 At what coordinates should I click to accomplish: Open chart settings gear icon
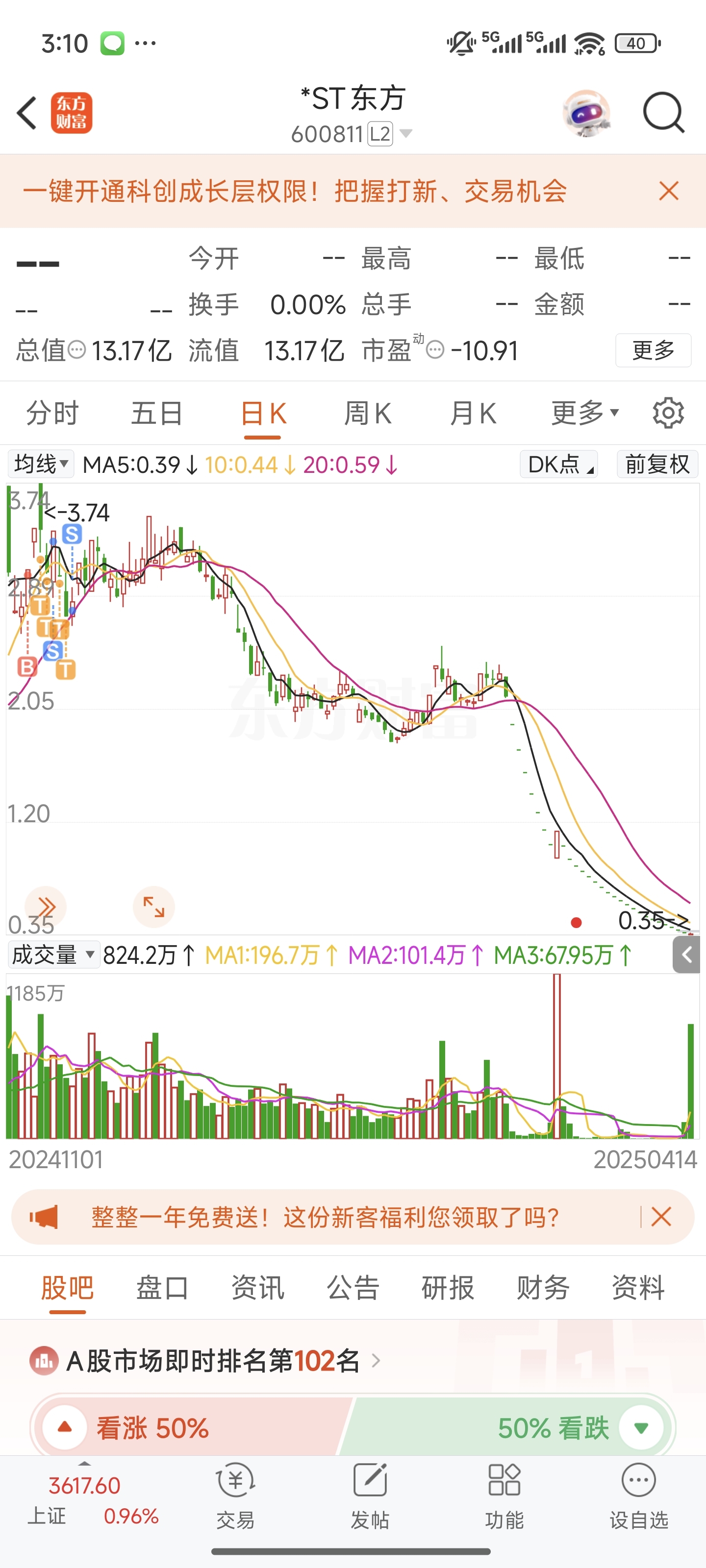coord(668,413)
